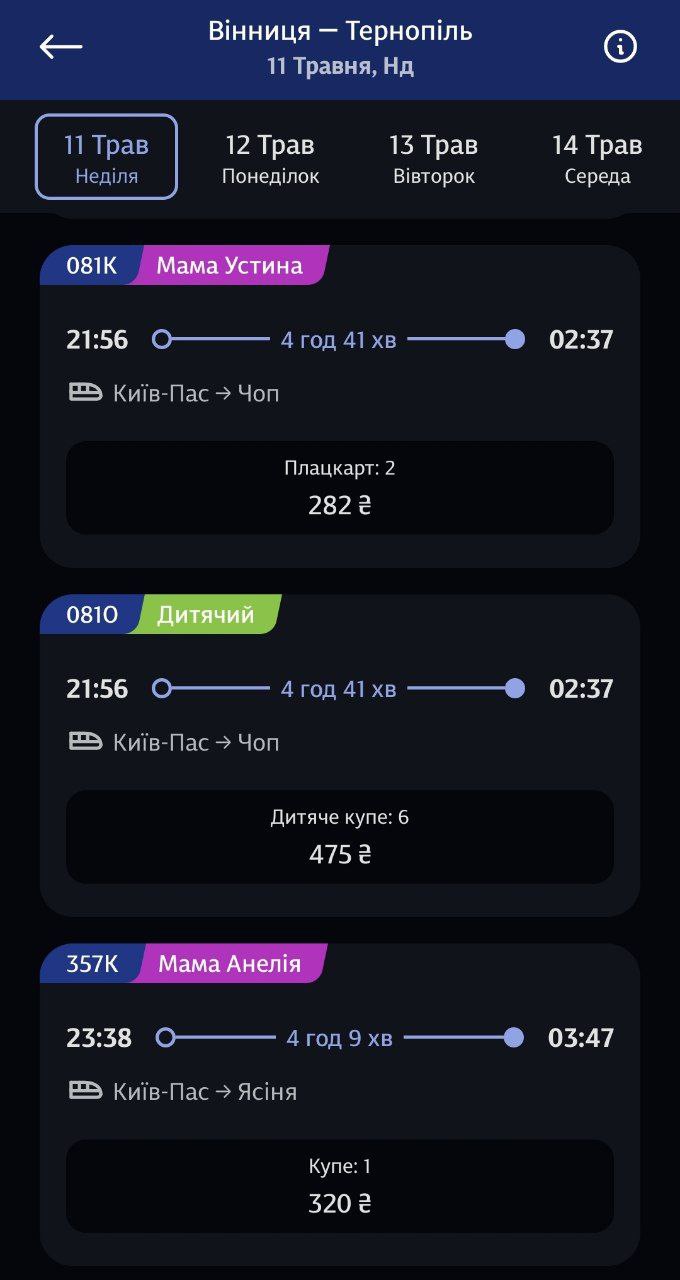Choose Купе for 320 ₴ on train 357К
The height and width of the screenshot is (1280, 680).
pos(340,1186)
